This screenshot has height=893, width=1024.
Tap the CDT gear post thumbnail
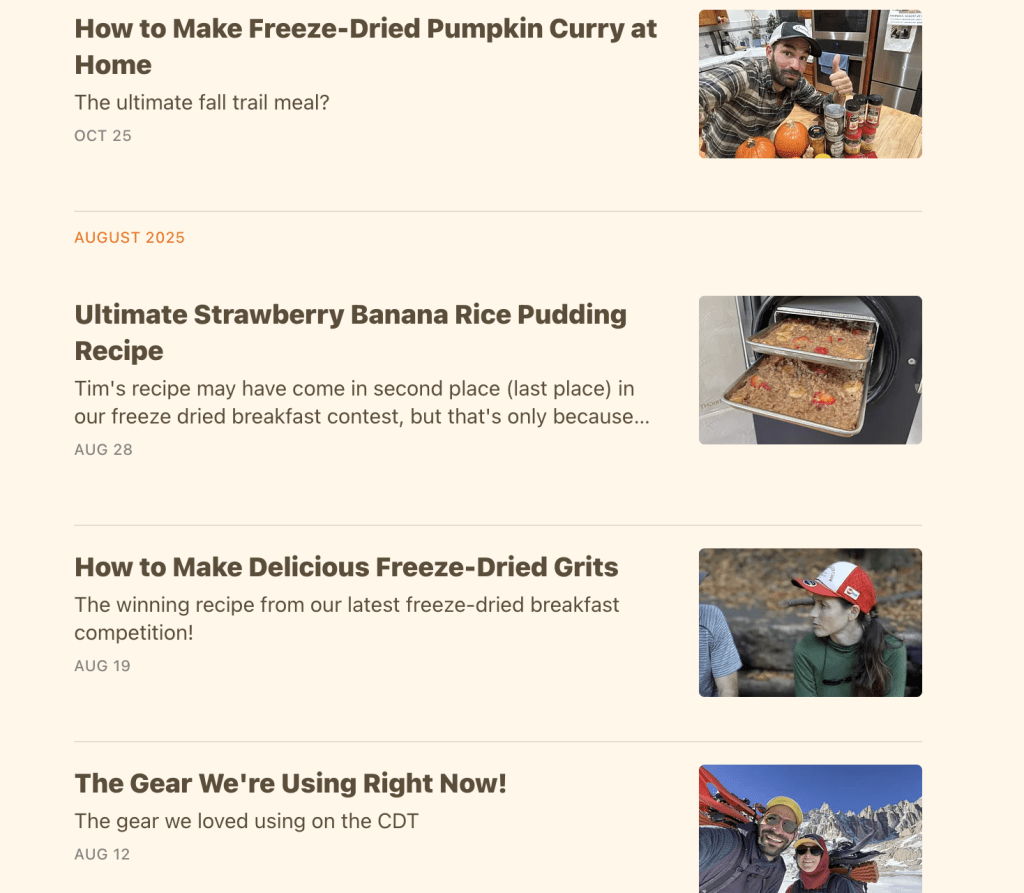pyautogui.click(x=810, y=828)
